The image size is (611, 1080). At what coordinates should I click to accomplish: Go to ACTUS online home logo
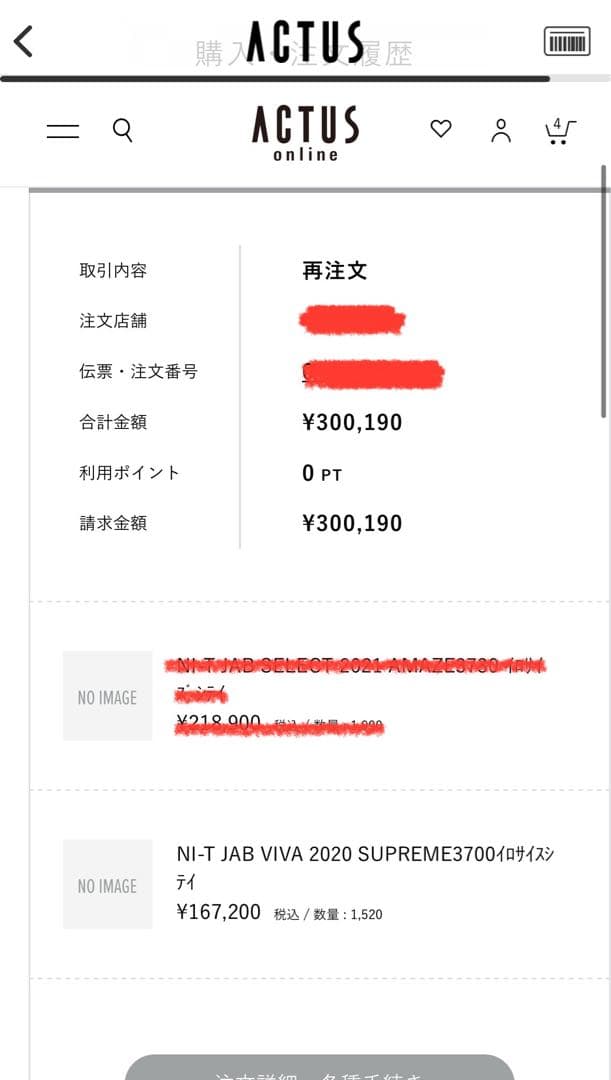point(305,133)
